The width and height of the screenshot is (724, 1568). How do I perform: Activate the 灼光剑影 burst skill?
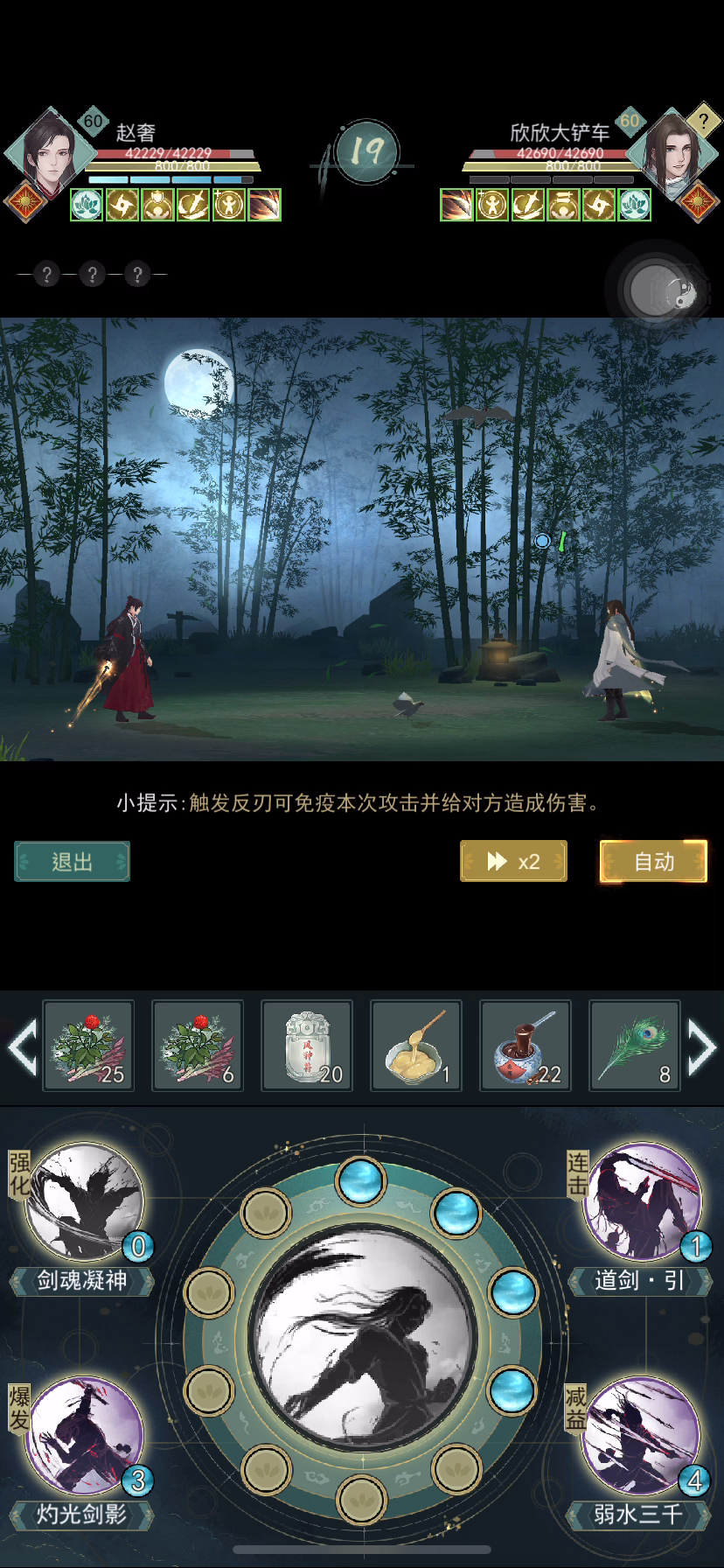click(84, 1435)
